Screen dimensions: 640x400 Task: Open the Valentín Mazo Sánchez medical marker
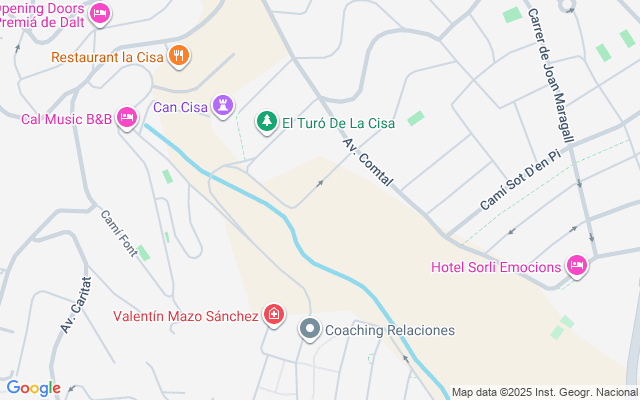click(274, 316)
